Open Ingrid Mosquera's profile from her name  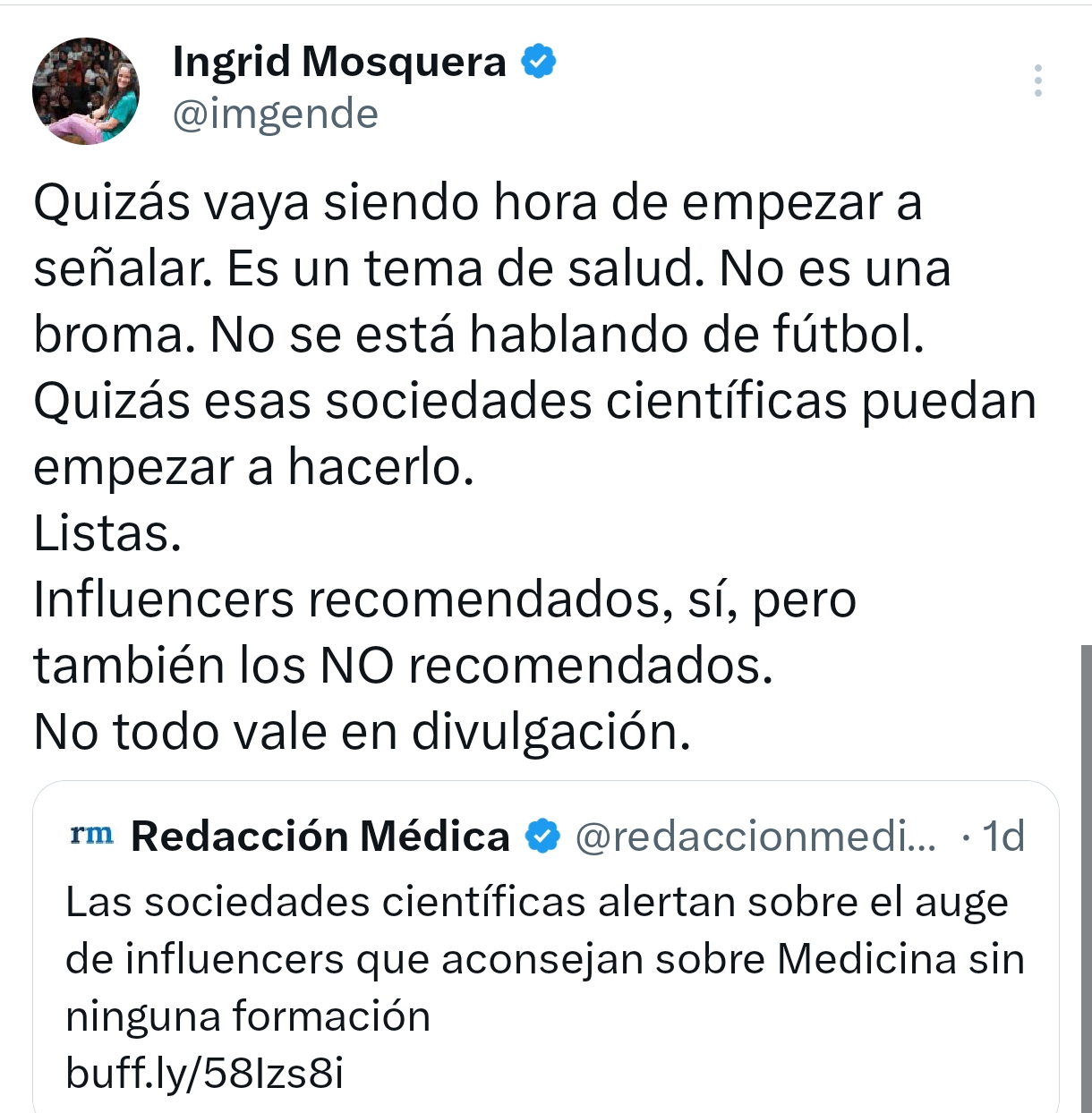point(338,62)
